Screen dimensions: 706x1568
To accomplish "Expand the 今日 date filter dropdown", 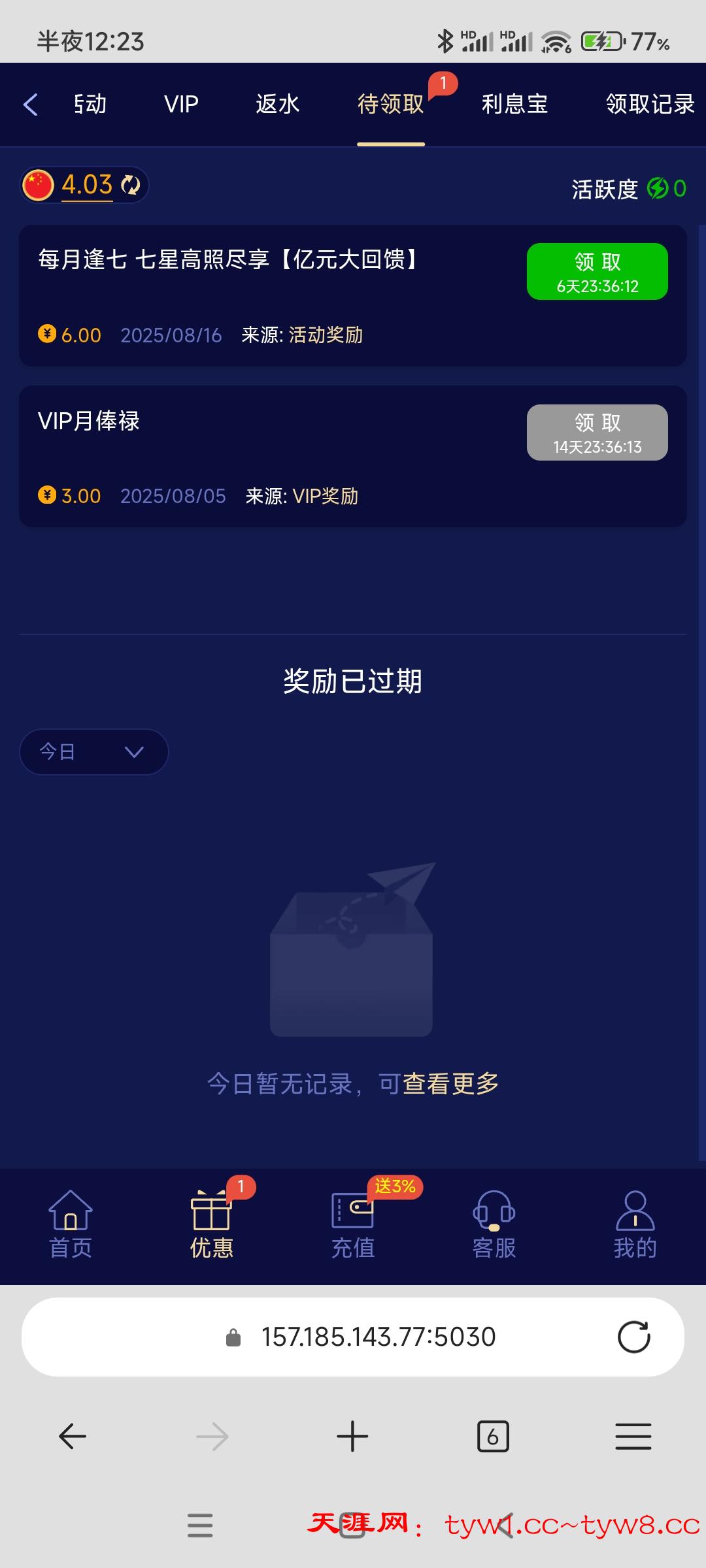I will point(94,752).
